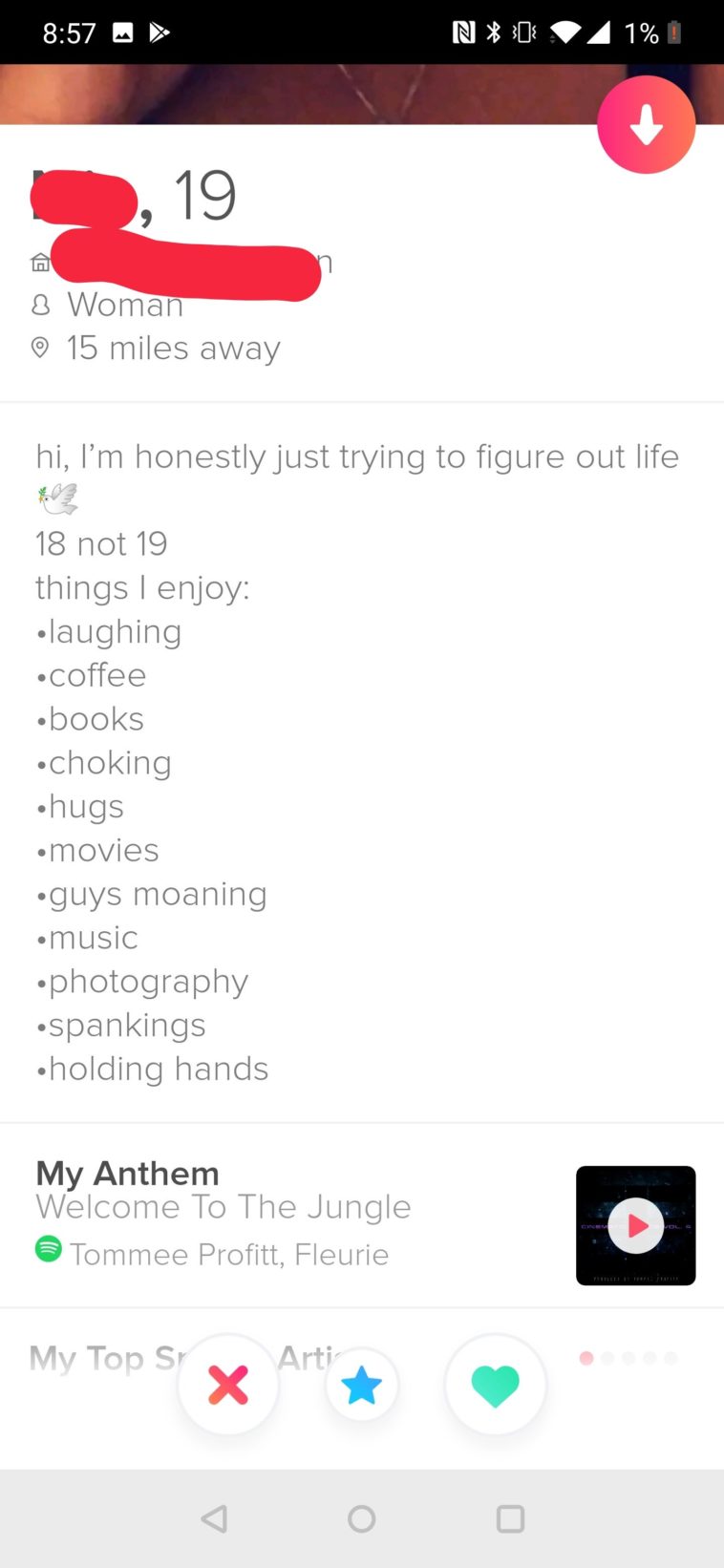
Task: Send a Super Like with the star
Action: pos(362,1385)
